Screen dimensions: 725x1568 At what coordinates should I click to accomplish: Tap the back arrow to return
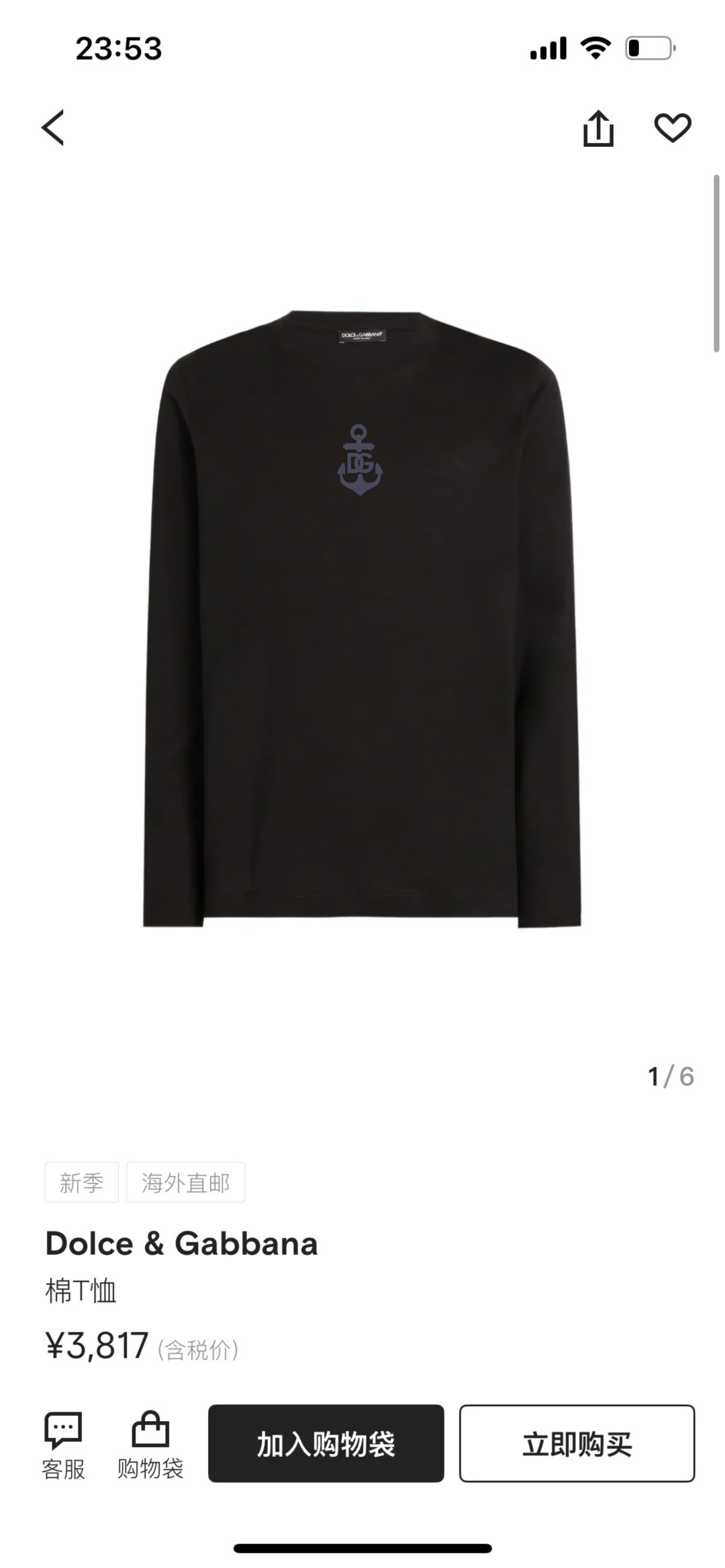tap(52, 127)
